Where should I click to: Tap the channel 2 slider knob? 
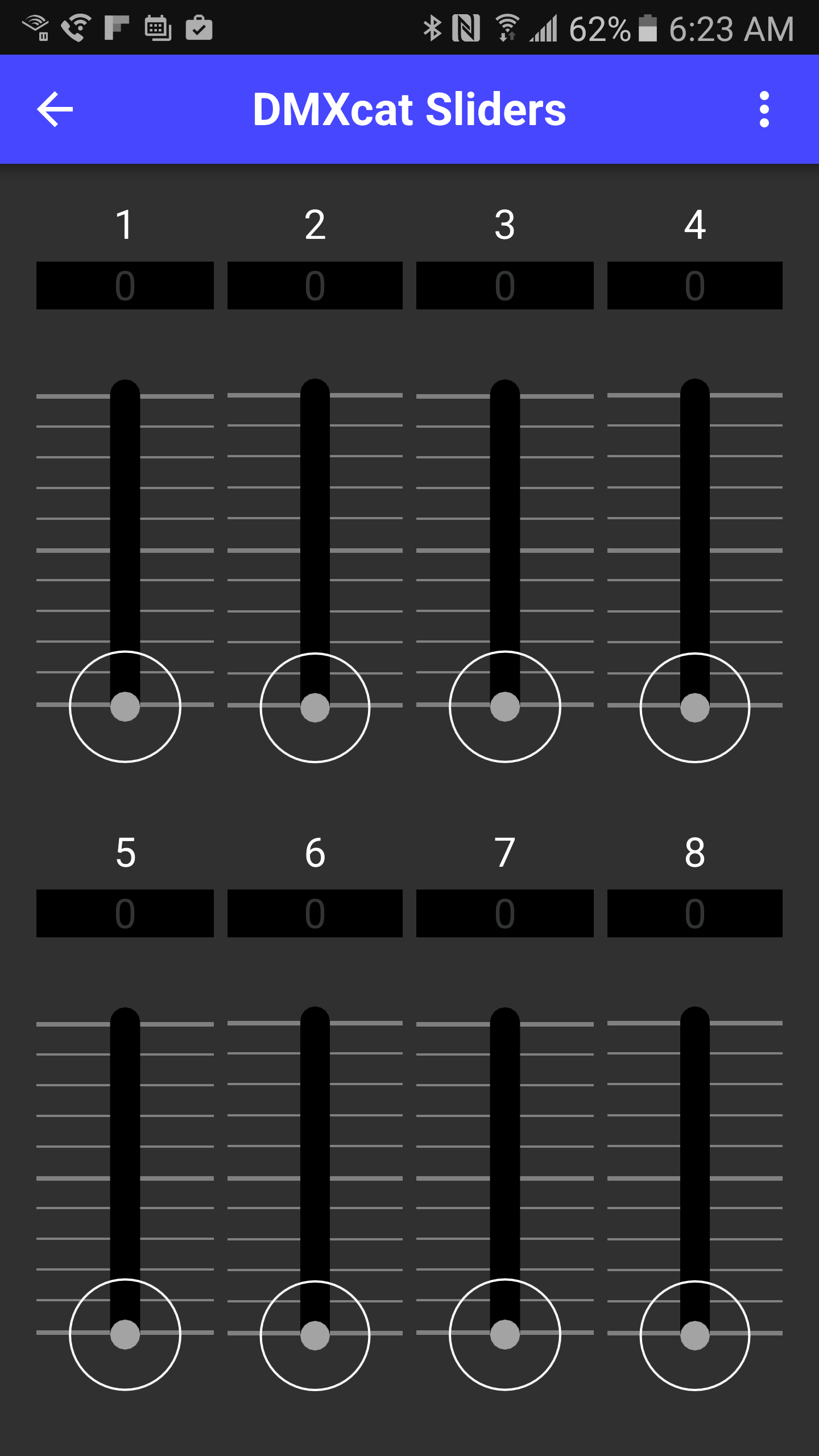[315, 708]
